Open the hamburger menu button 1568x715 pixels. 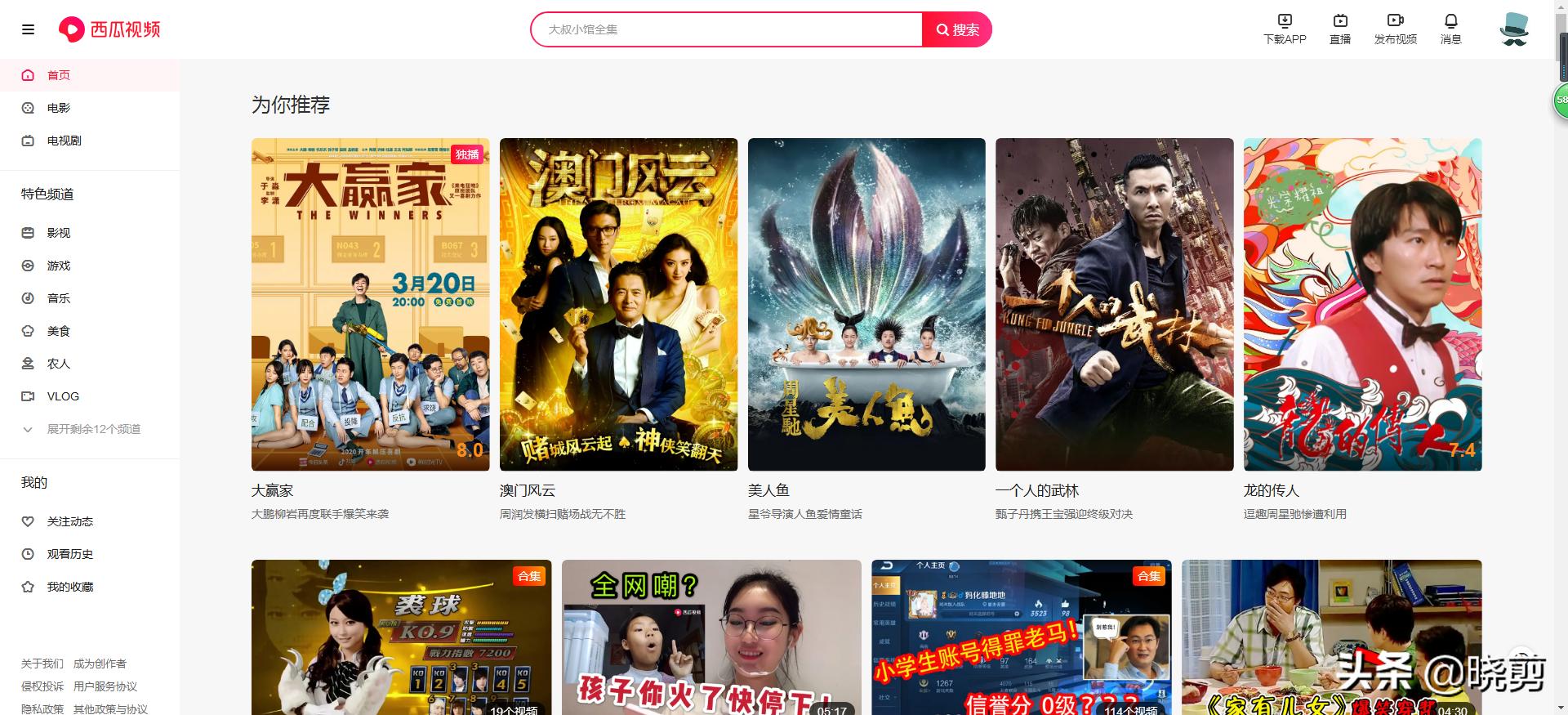(28, 29)
